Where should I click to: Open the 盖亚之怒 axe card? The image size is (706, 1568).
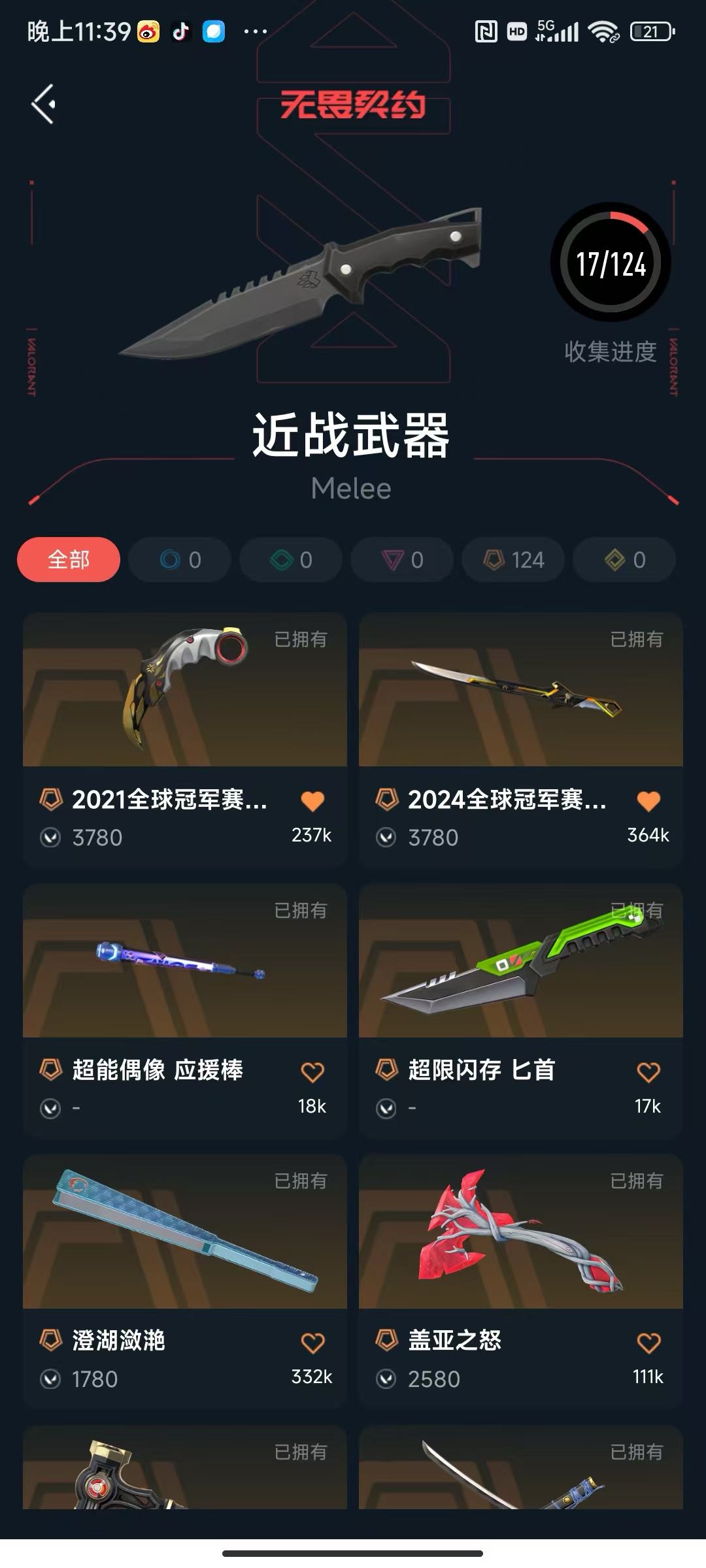[x=520, y=1232]
